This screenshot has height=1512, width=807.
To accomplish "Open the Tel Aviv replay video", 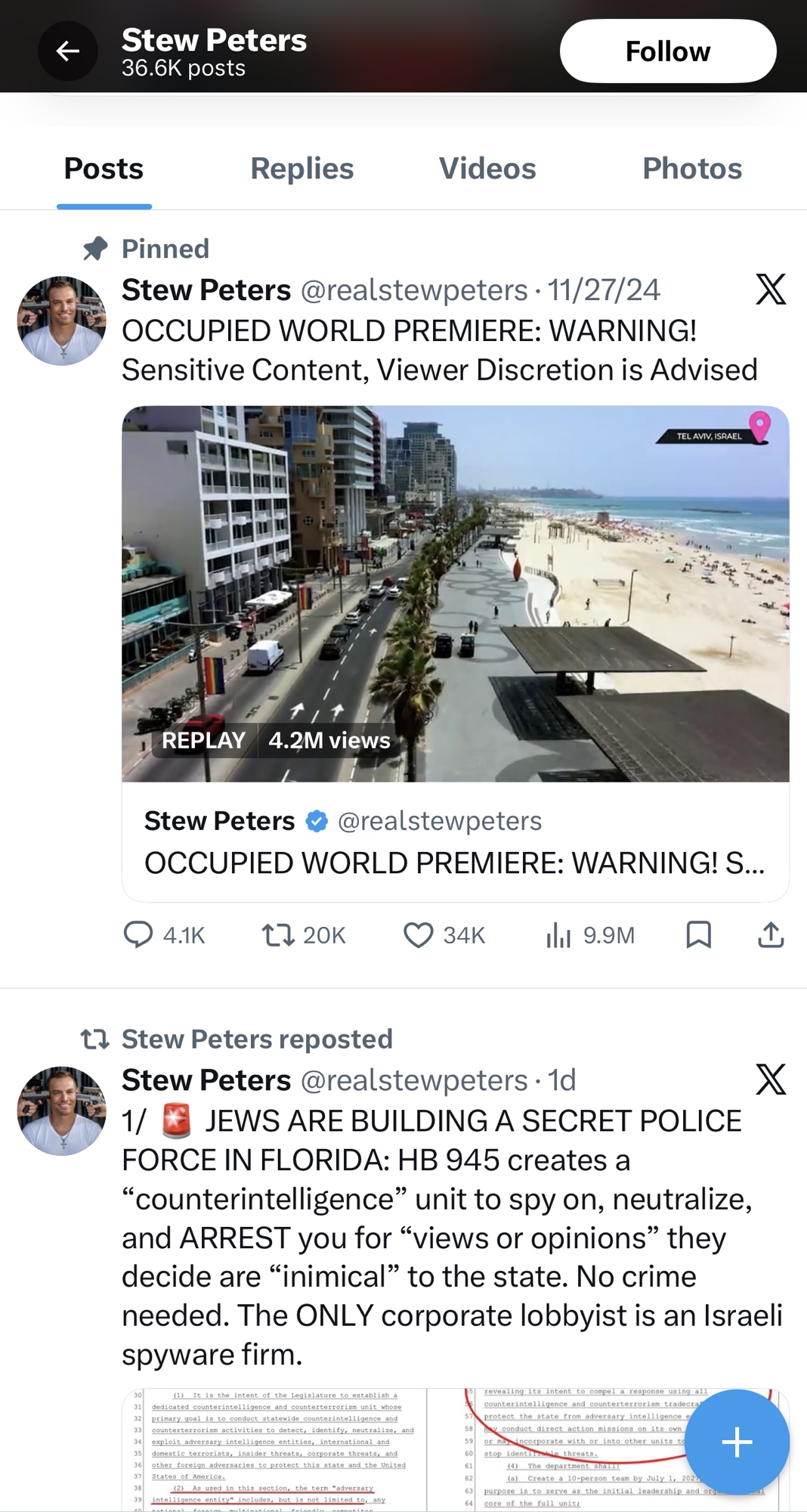I will tap(455, 593).
